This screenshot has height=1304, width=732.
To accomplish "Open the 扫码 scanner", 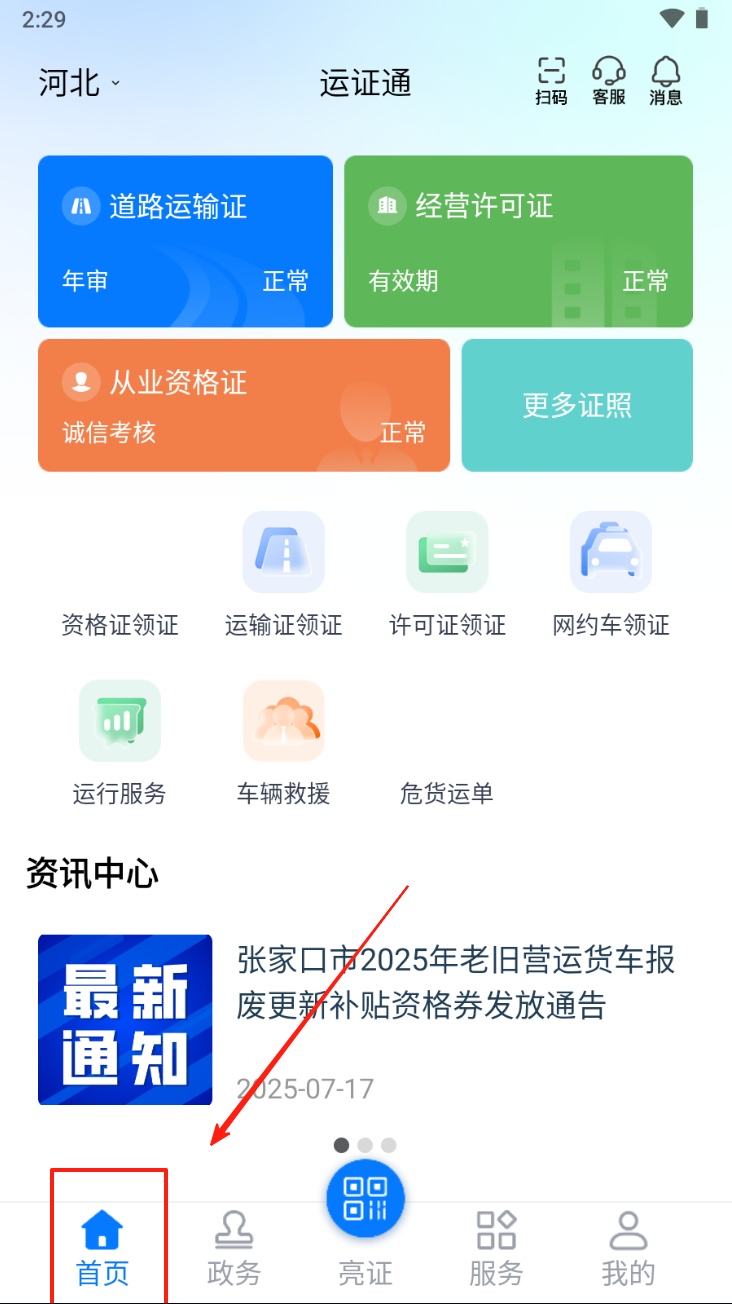I will (551, 80).
